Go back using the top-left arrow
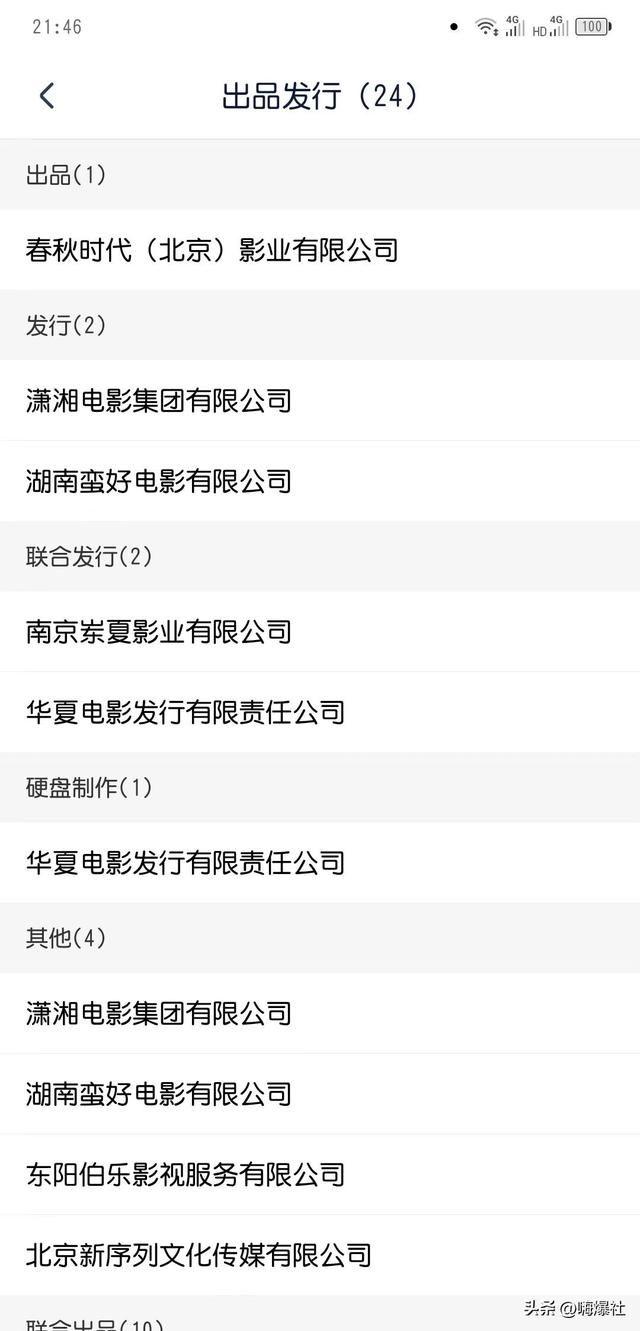 46,96
